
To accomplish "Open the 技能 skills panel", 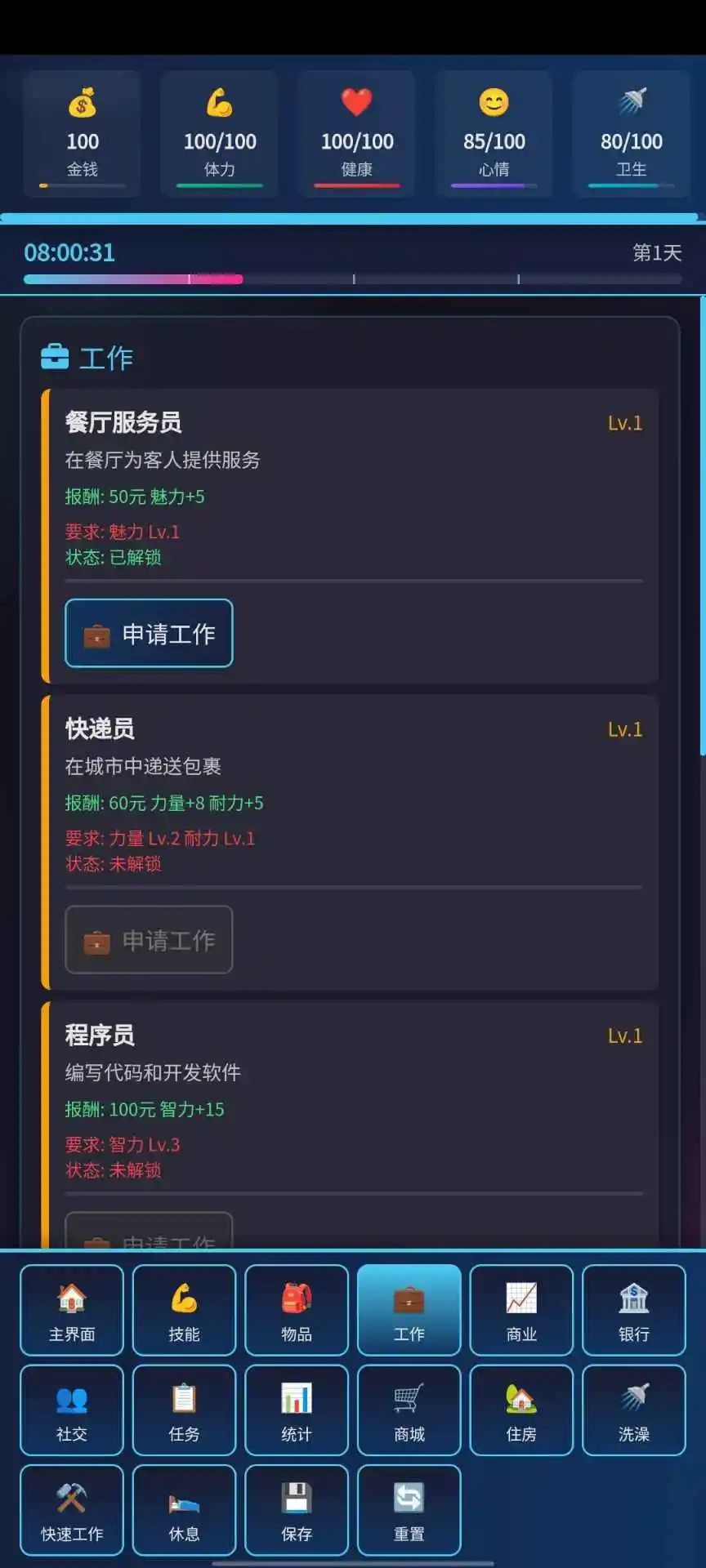I will [x=184, y=1310].
